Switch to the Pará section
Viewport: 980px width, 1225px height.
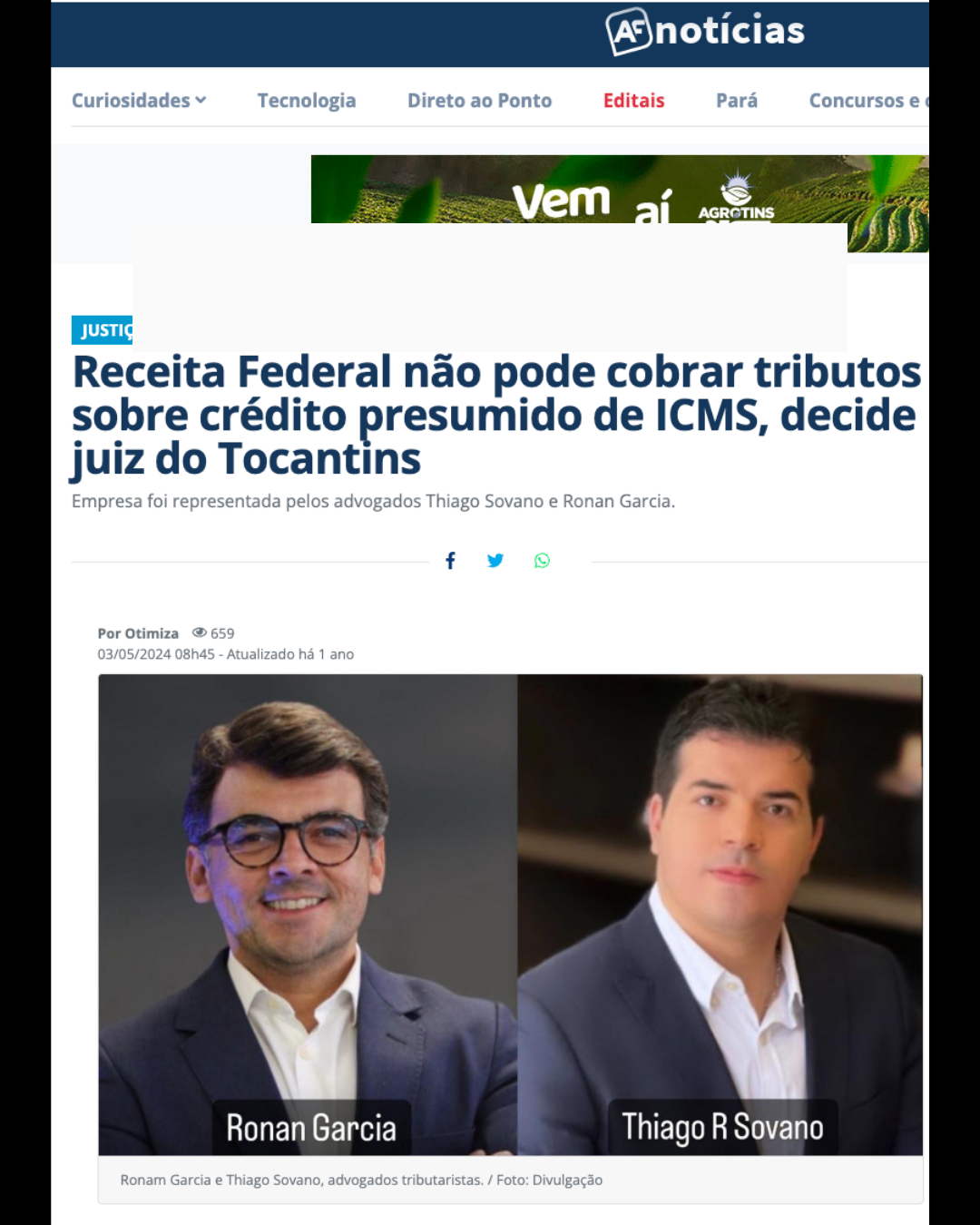(x=736, y=101)
